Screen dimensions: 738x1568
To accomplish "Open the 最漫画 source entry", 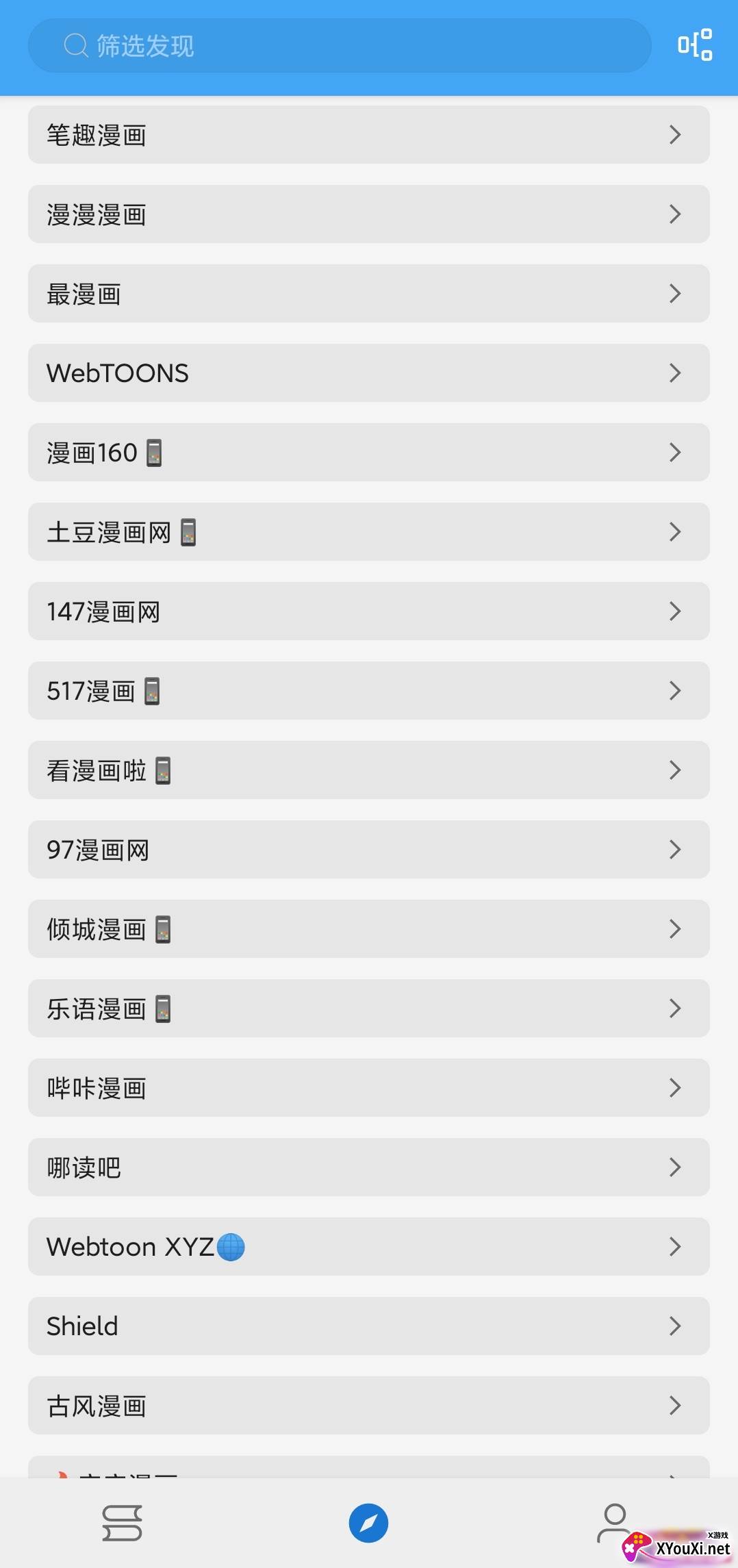I will click(369, 294).
